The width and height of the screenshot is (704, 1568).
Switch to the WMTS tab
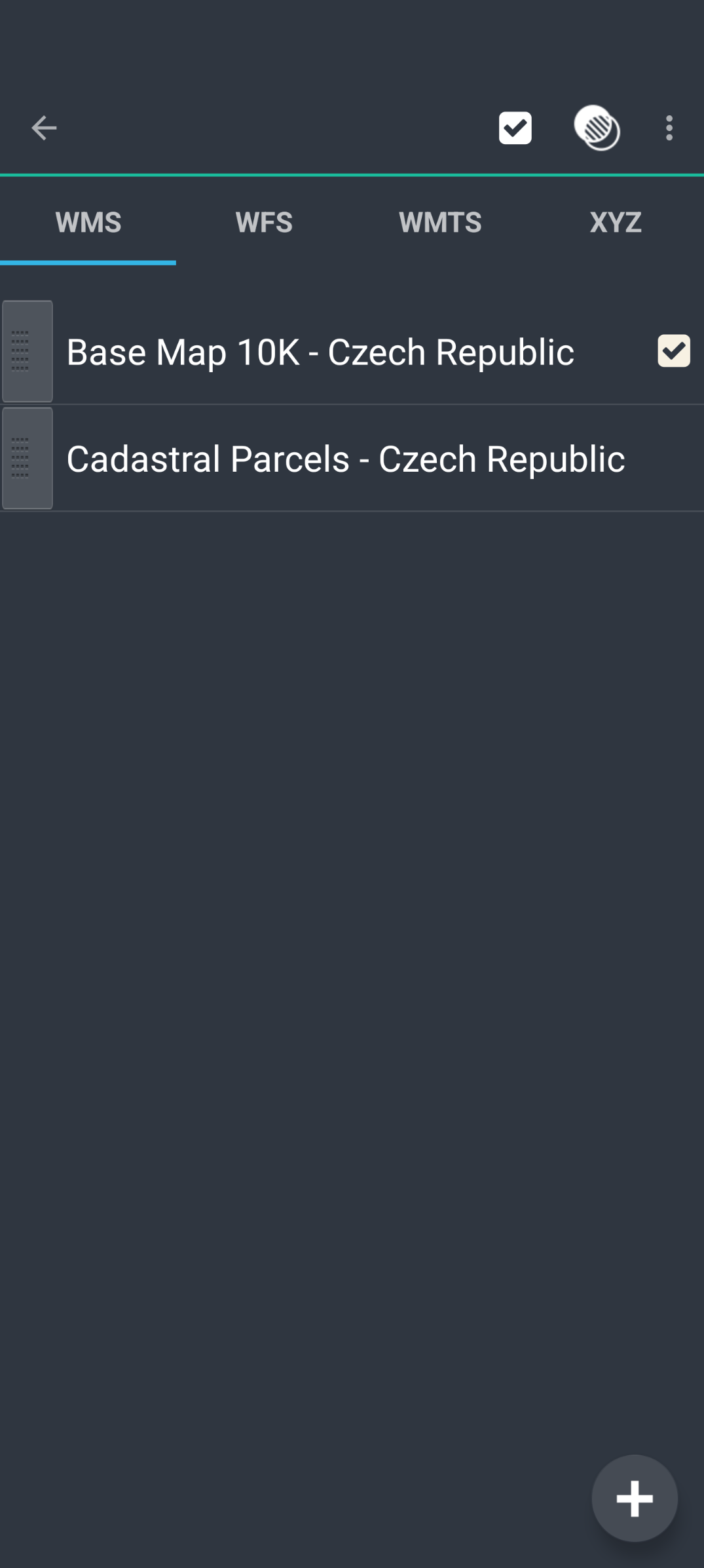(440, 222)
